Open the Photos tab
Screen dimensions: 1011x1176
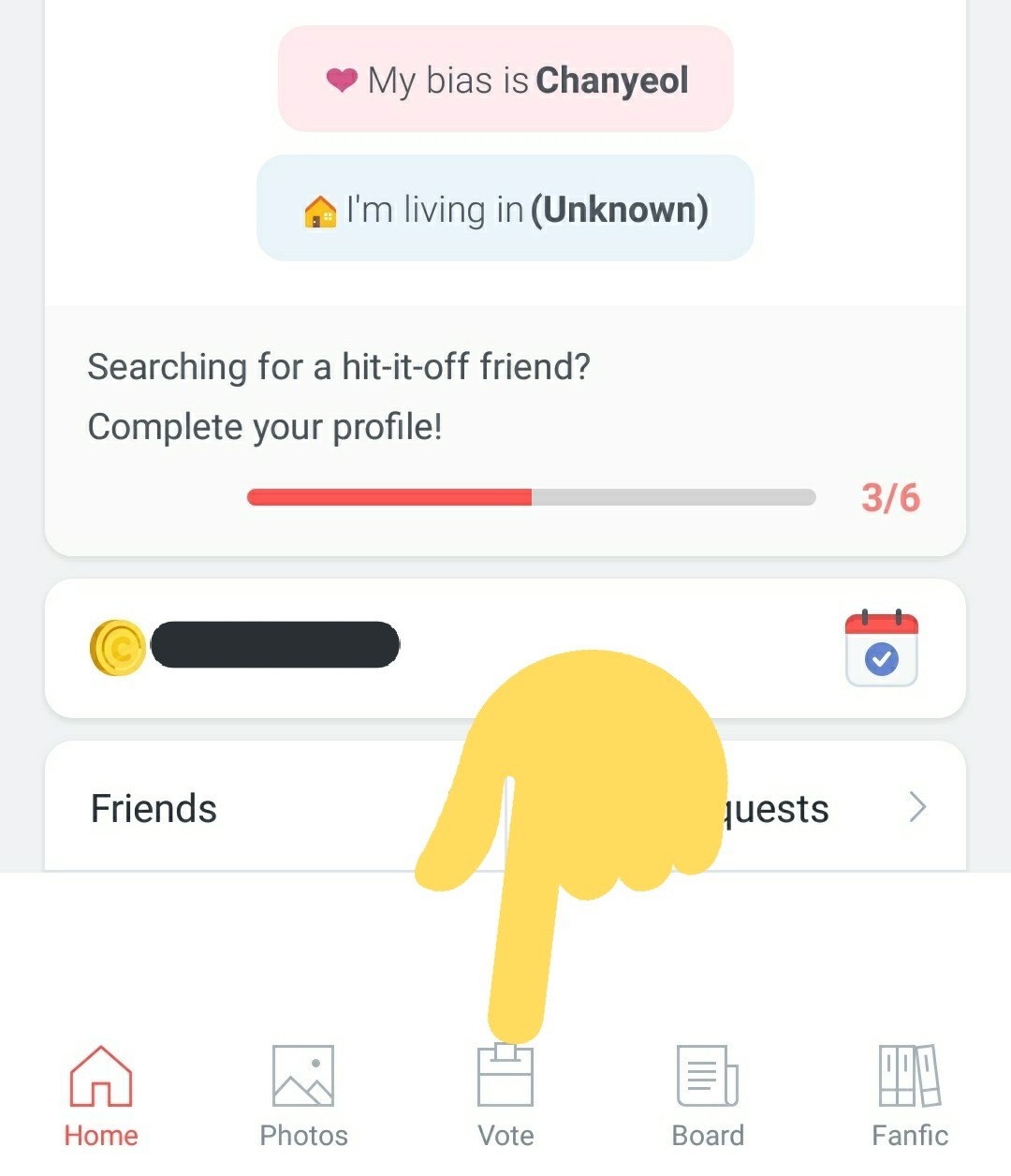(303, 1097)
